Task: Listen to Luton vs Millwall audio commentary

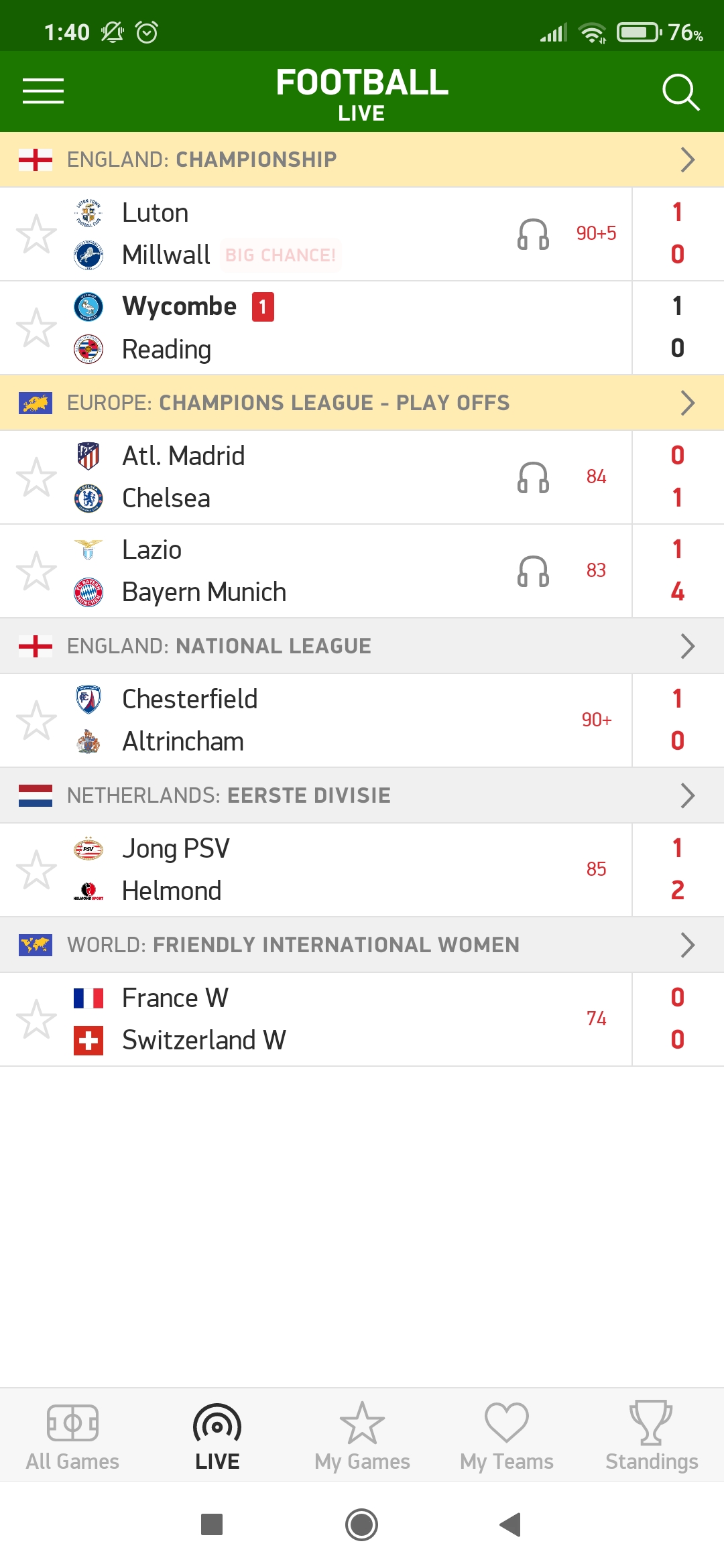Action: (532, 234)
